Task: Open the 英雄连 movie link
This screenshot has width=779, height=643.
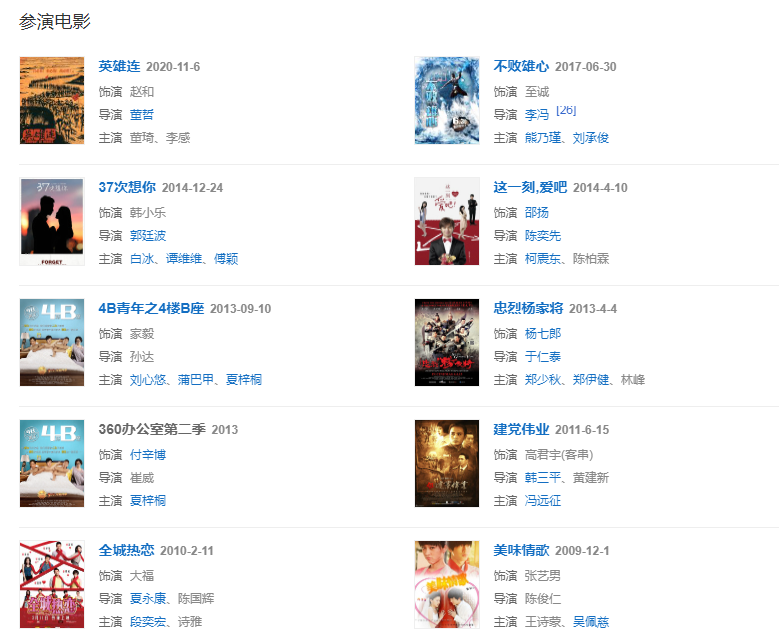Action: click(120, 67)
